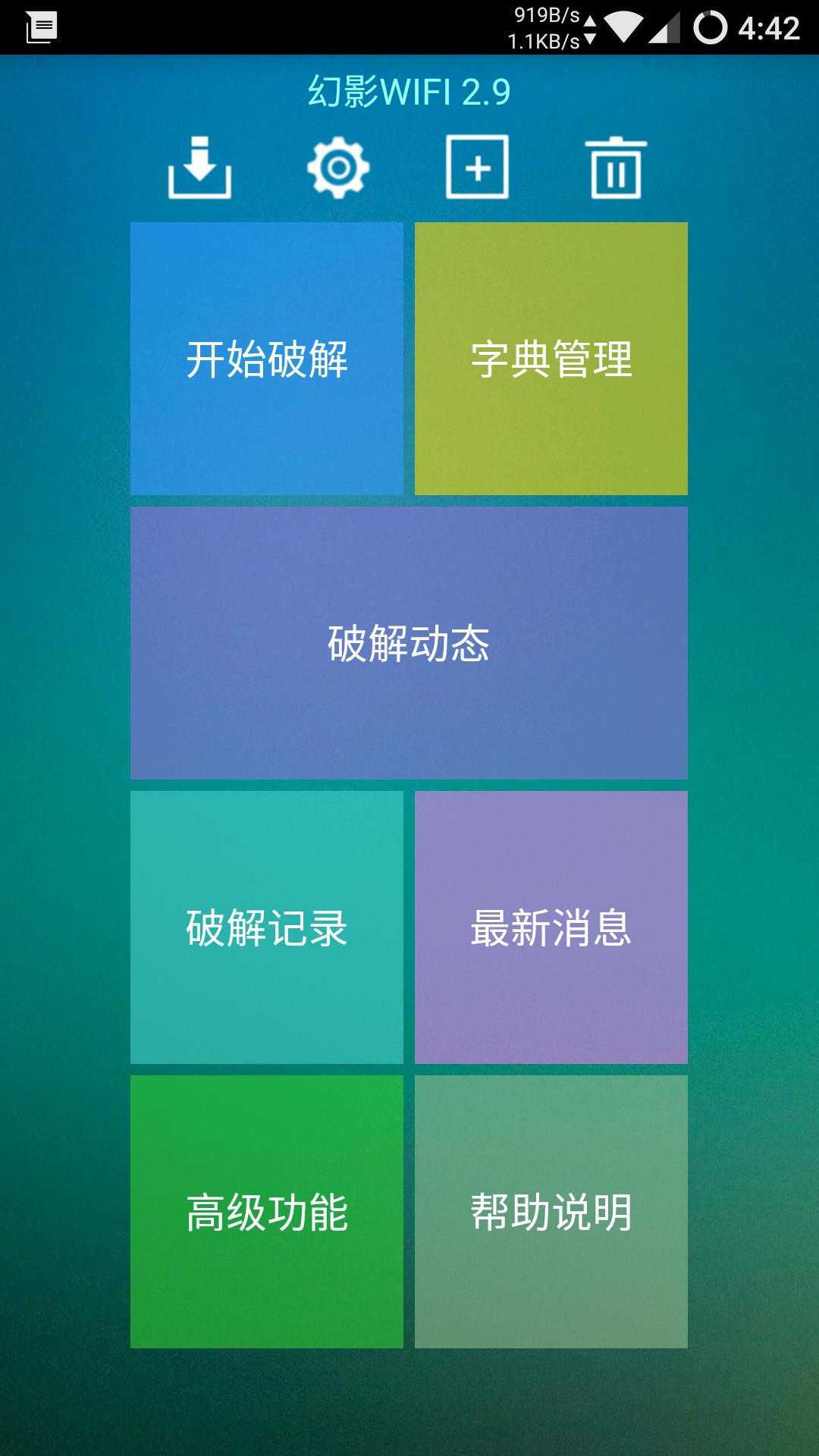Viewport: 819px width, 1456px height.
Task: Open the 开始破解 tile to start cracking
Action: [x=268, y=359]
